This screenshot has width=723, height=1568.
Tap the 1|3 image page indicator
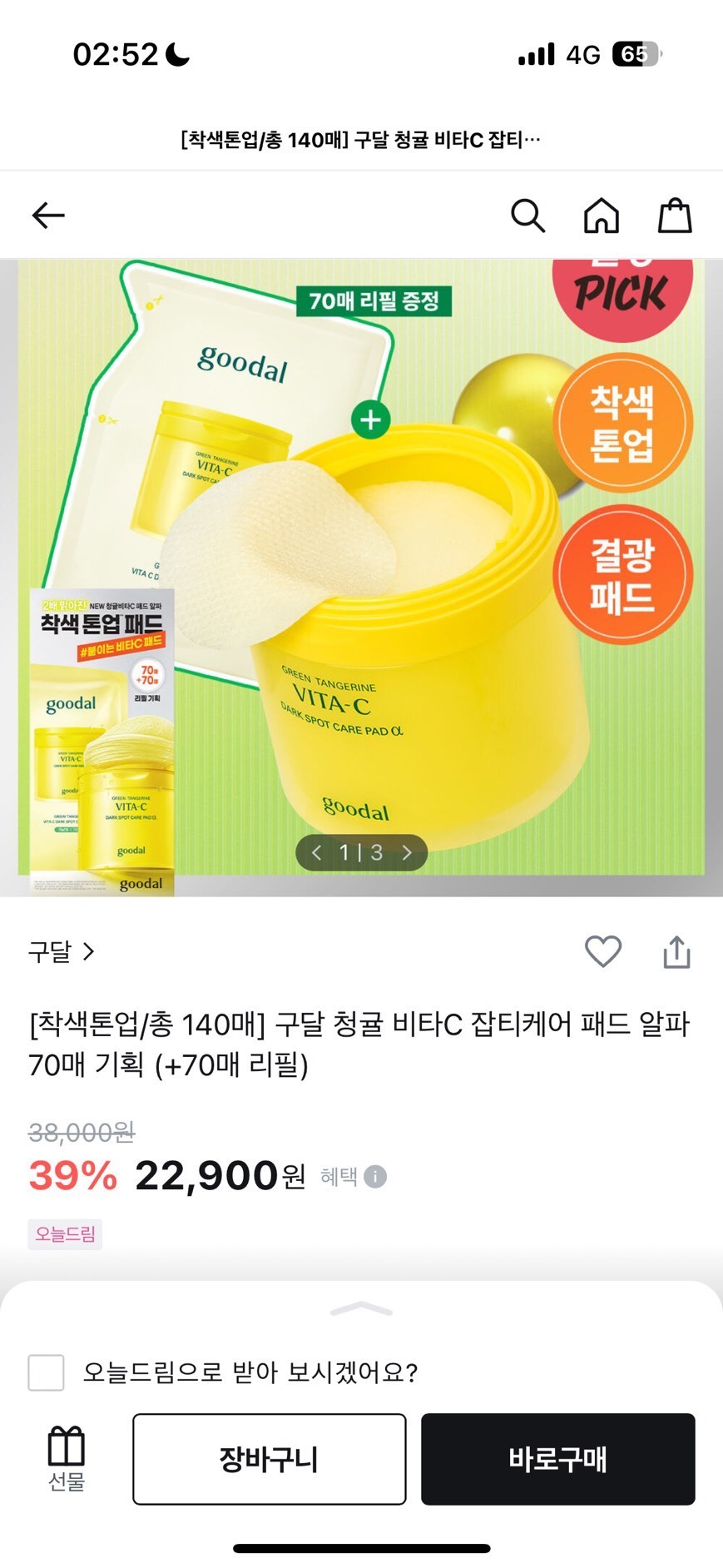[x=361, y=852]
